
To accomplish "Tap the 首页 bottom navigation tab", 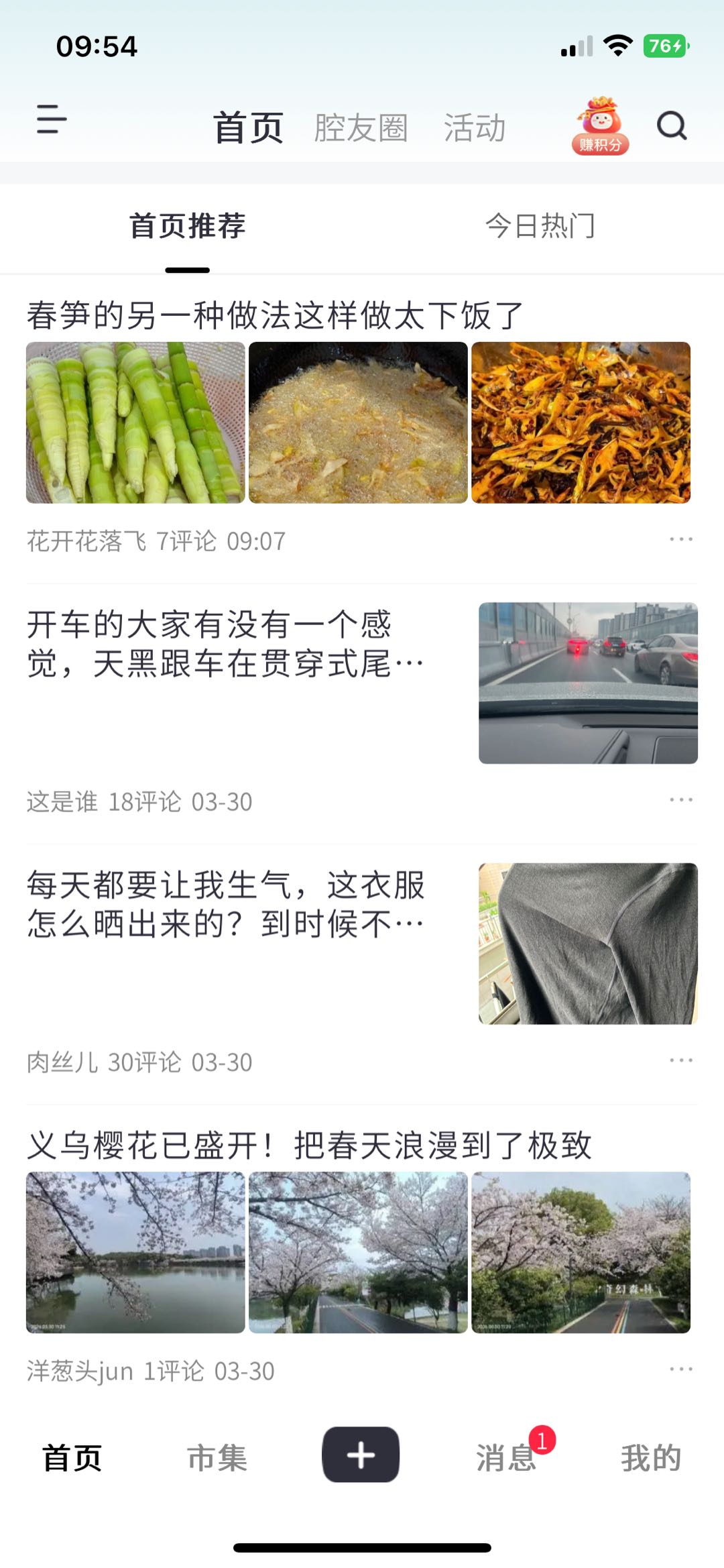I will tap(72, 1458).
